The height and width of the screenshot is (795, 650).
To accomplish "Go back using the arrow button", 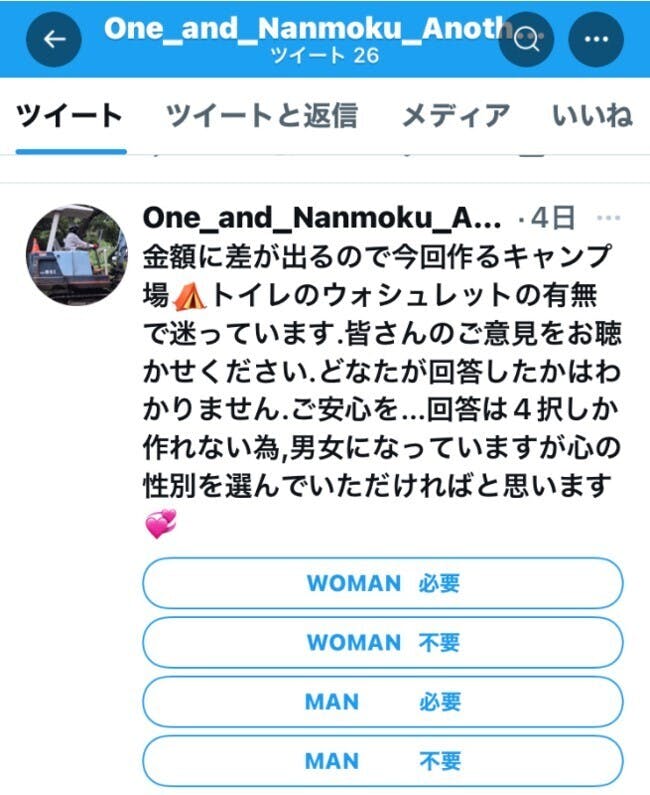I will click(x=54, y=39).
